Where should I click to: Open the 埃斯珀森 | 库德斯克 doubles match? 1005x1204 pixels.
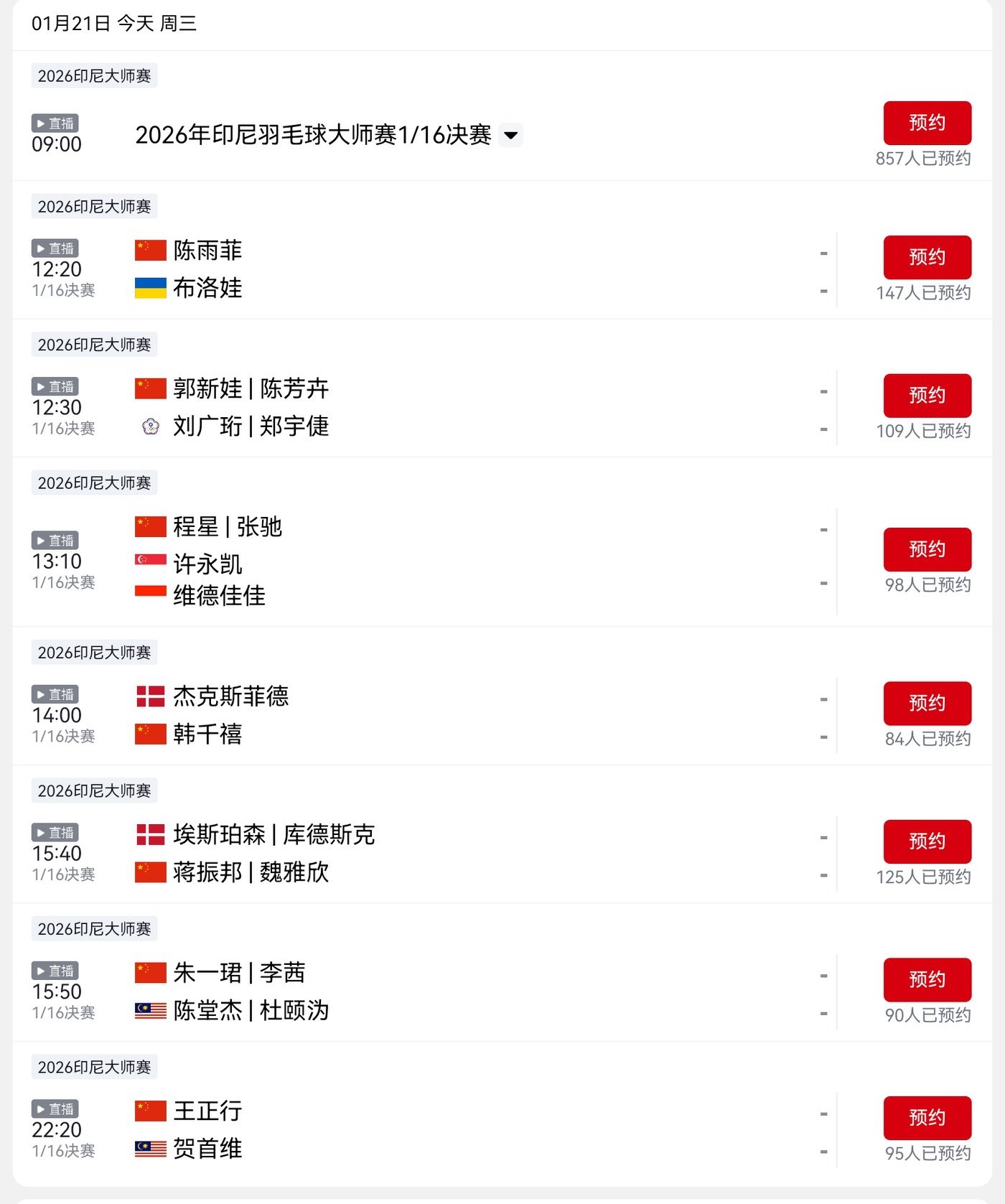pos(431,853)
